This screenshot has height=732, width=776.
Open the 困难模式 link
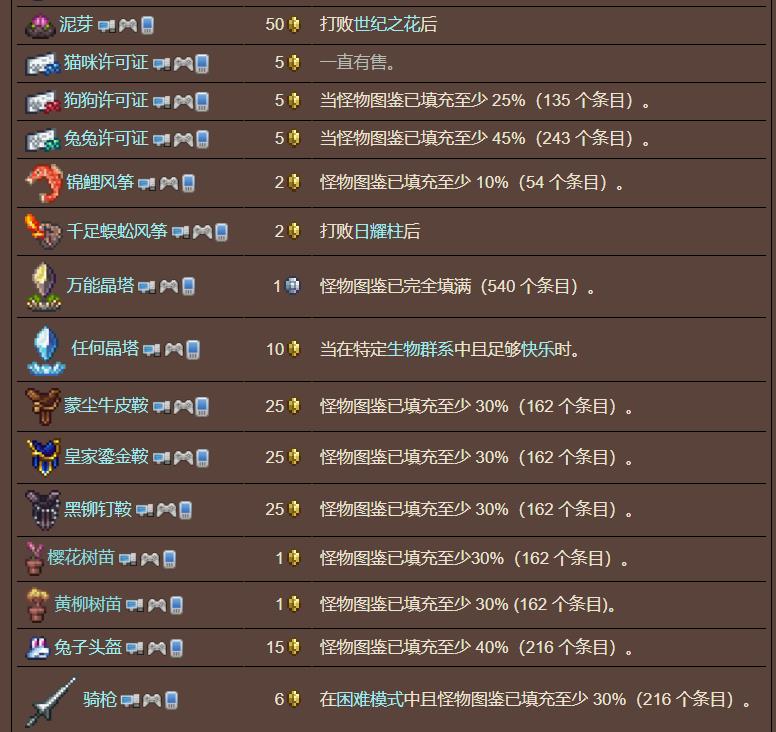[369, 700]
